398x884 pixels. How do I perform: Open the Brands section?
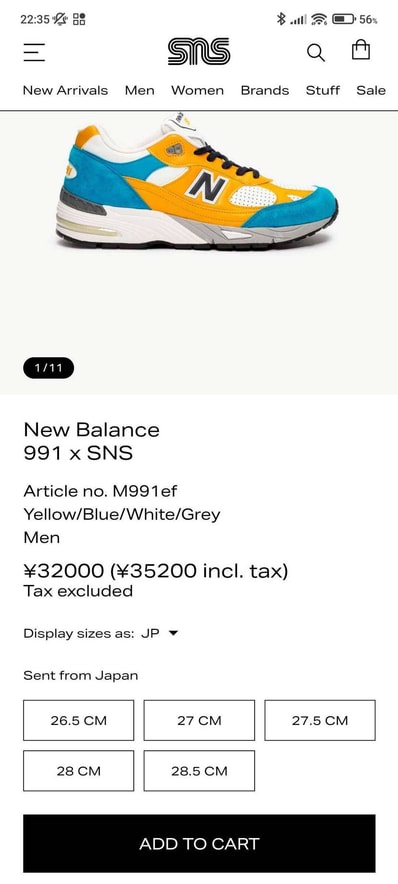[x=265, y=90]
